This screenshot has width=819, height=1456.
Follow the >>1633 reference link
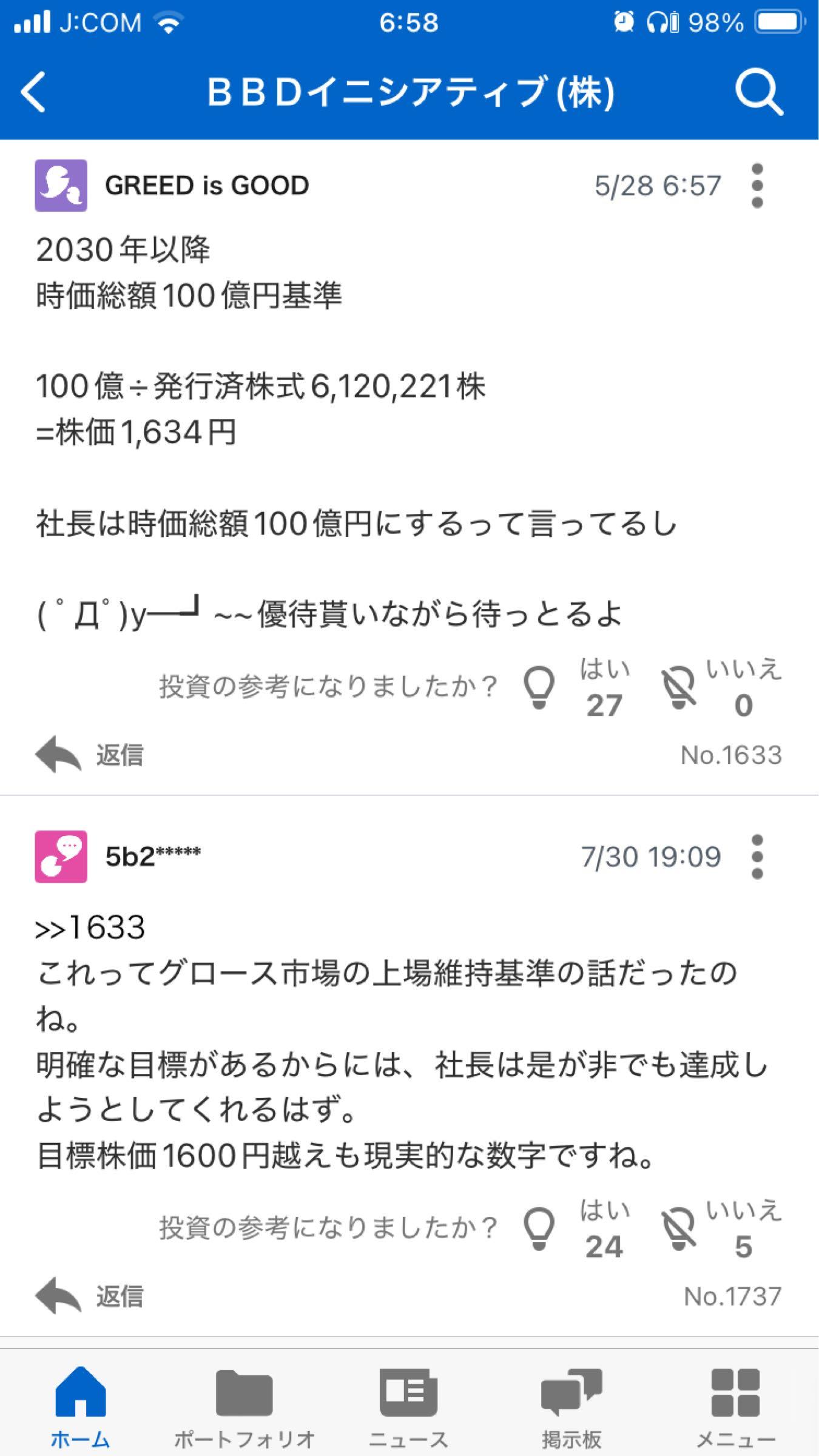click(x=91, y=928)
